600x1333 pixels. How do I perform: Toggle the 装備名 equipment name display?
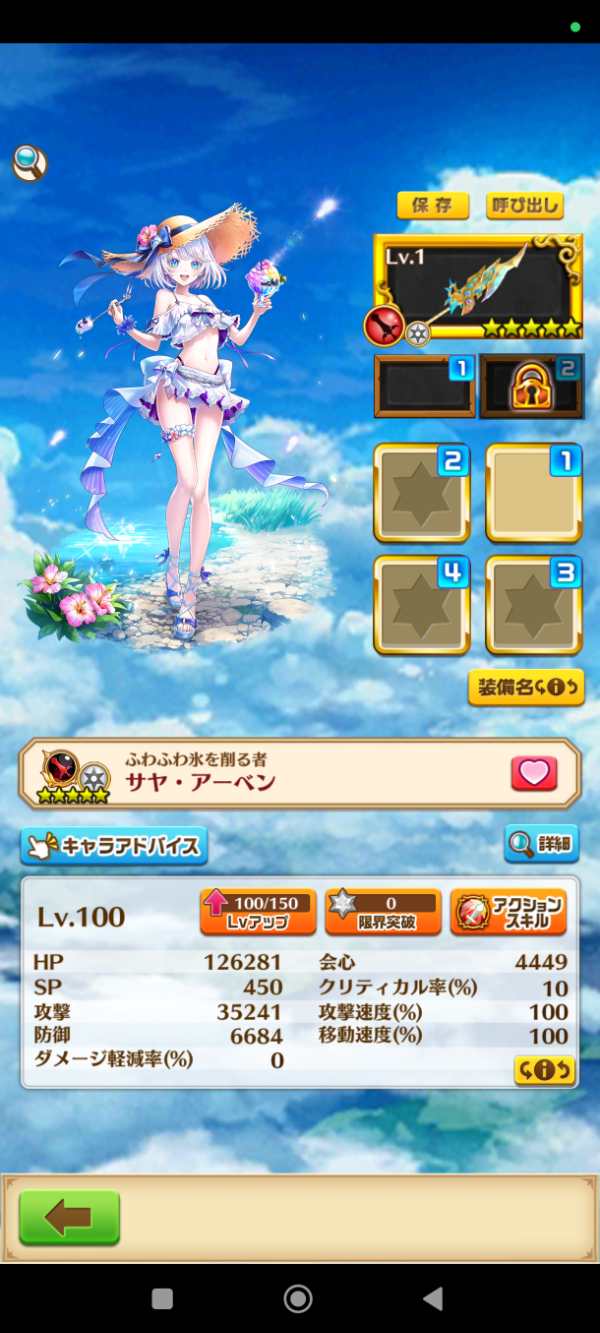coord(526,687)
